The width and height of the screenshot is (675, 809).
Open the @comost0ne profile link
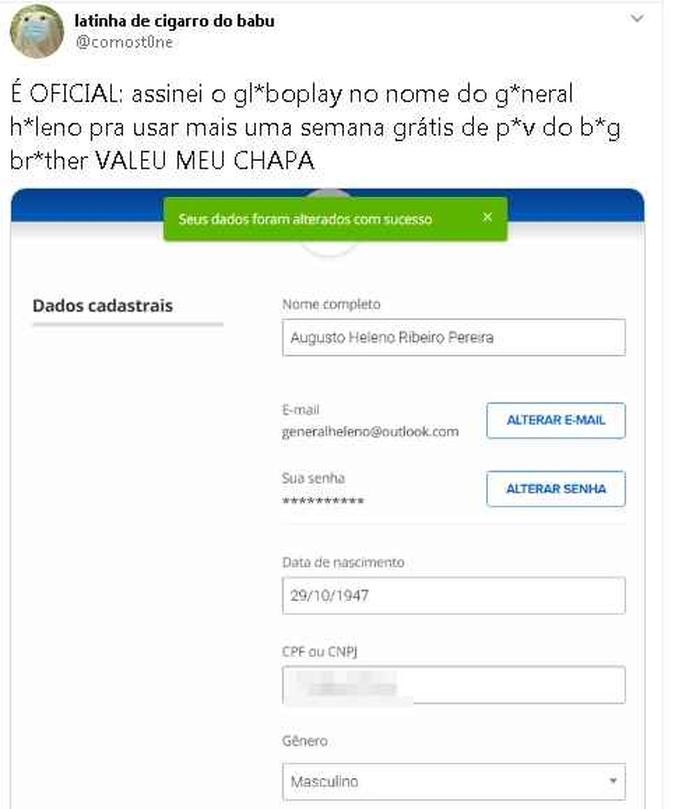pos(124,42)
